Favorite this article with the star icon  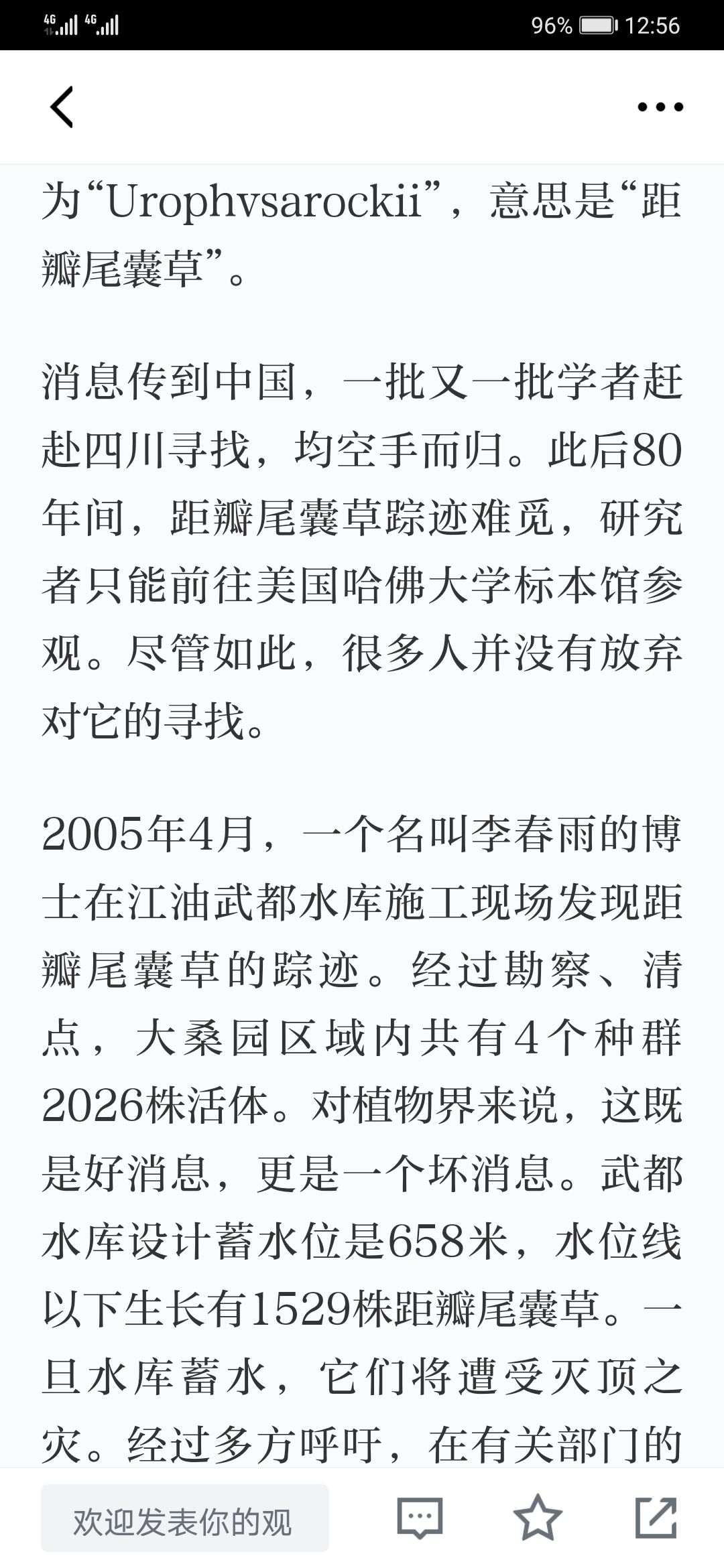point(538,1517)
